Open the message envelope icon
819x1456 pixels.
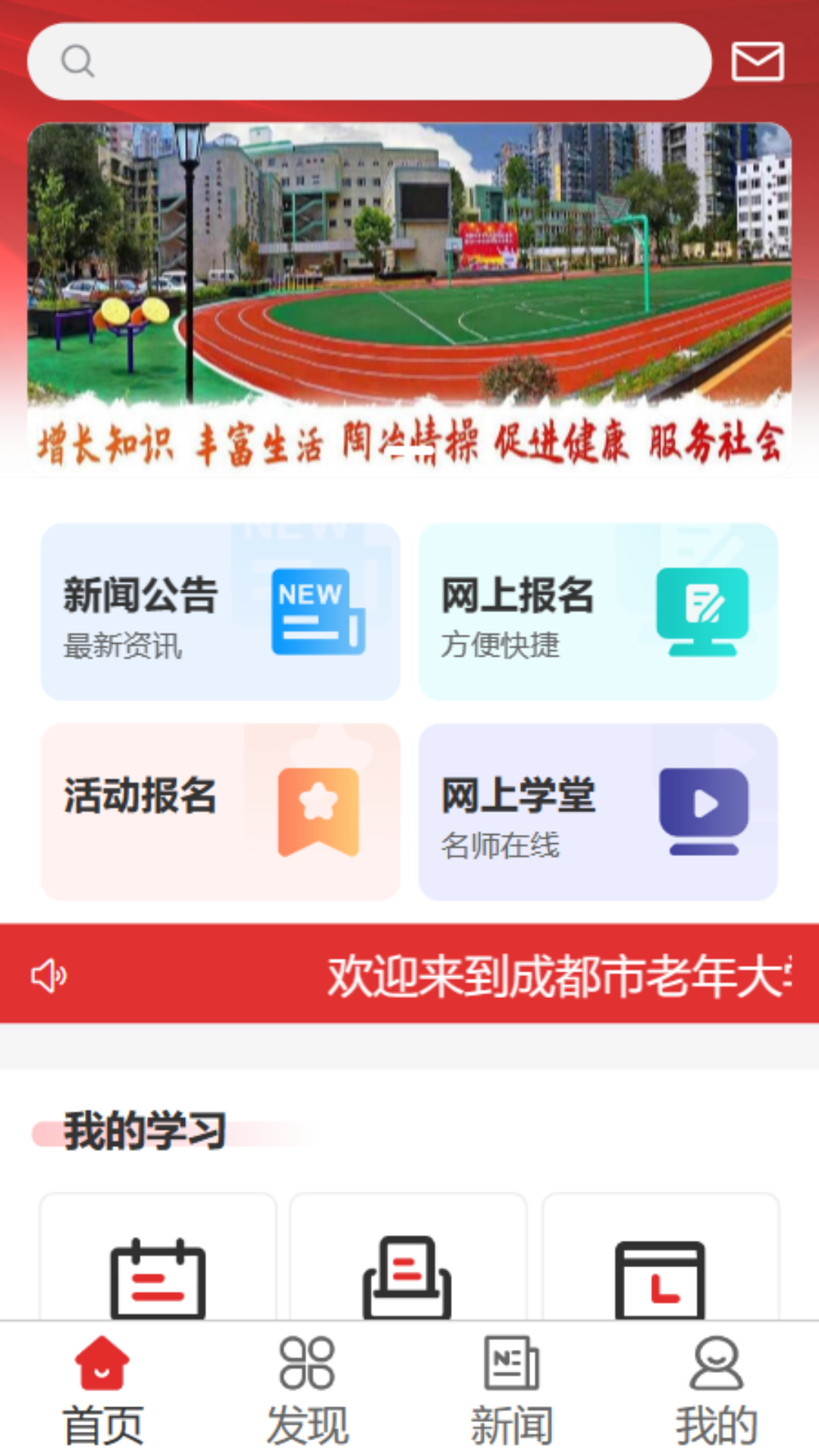point(758,62)
